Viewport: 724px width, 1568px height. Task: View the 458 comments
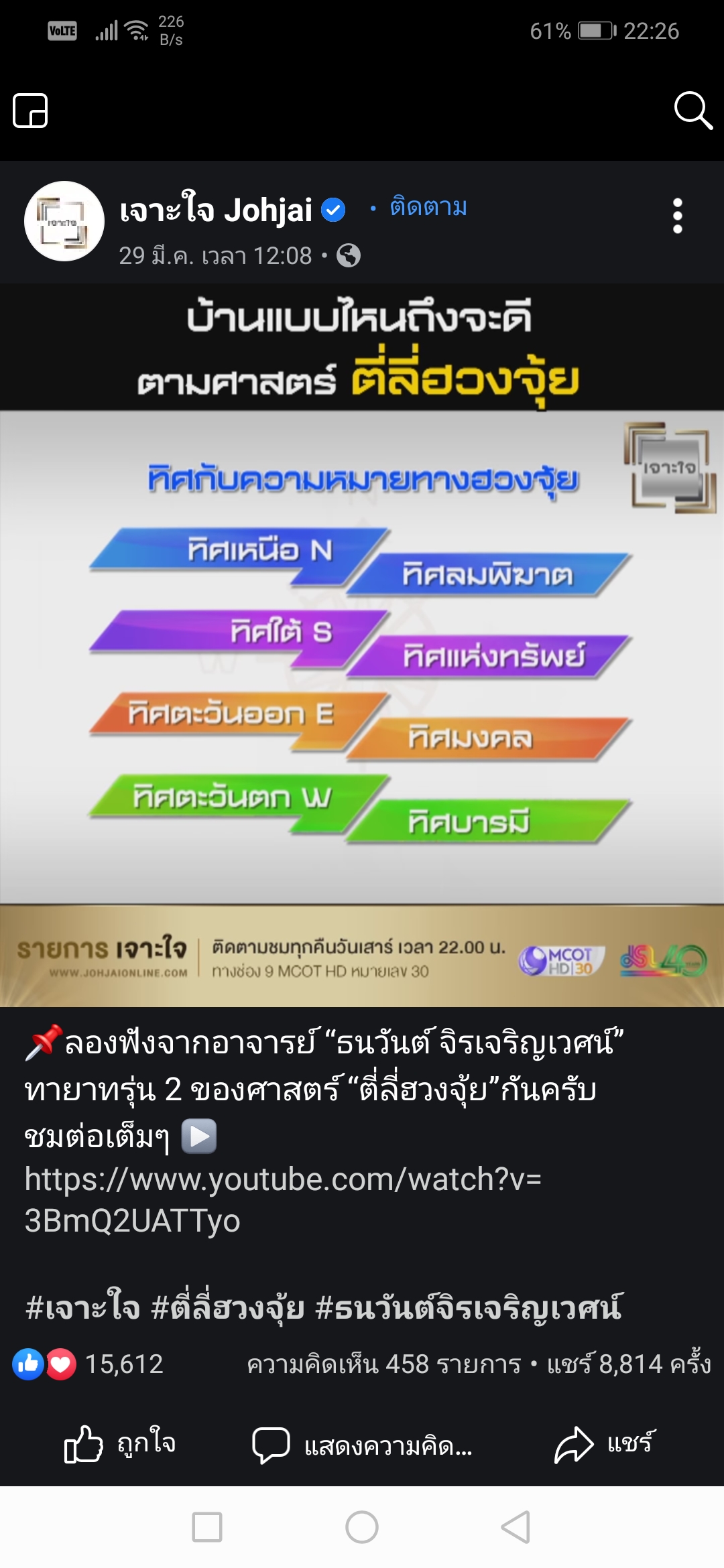(383, 1364)
